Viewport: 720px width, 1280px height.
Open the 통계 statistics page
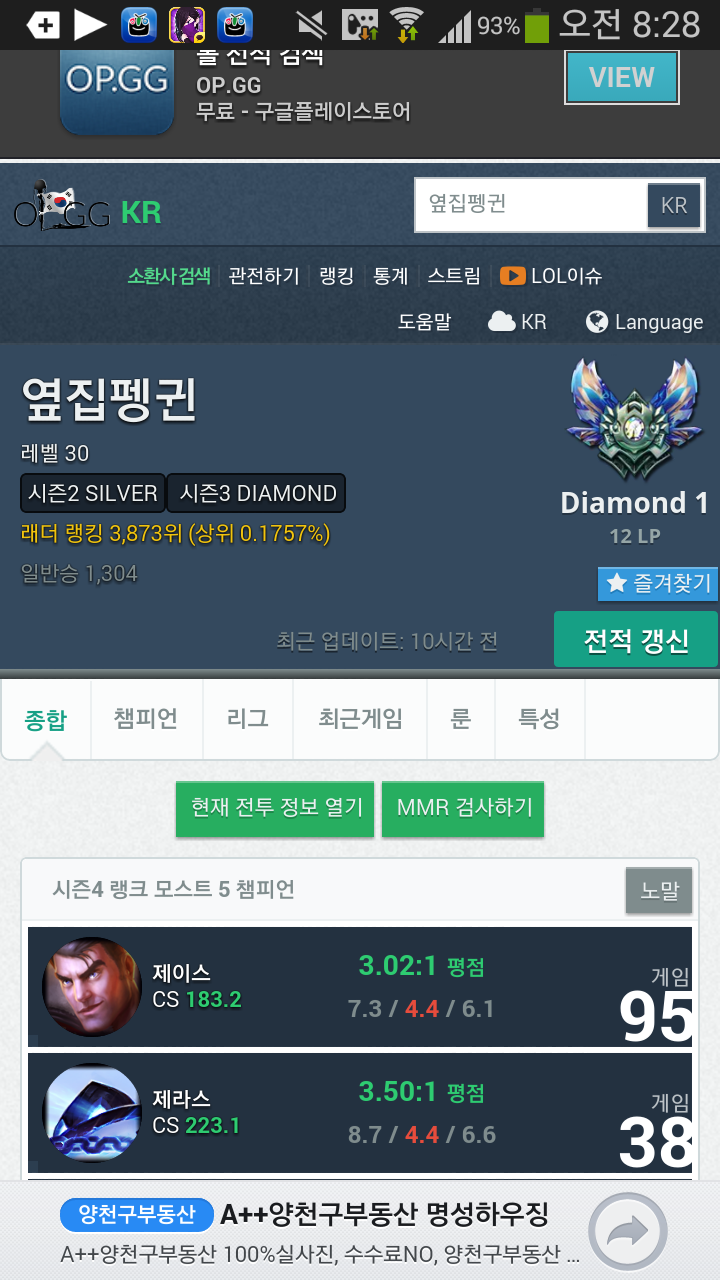tap(391, 276)
